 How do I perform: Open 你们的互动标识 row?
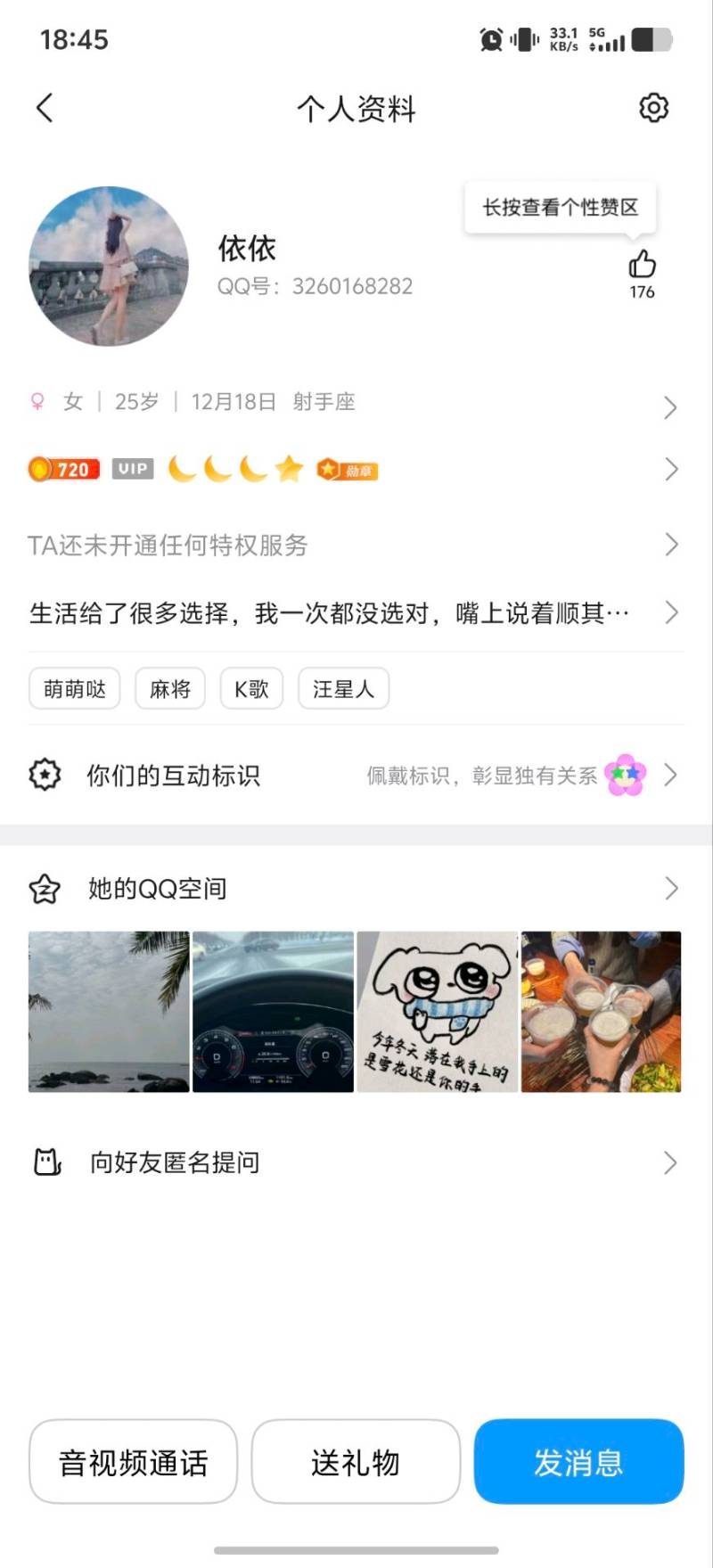356,776
